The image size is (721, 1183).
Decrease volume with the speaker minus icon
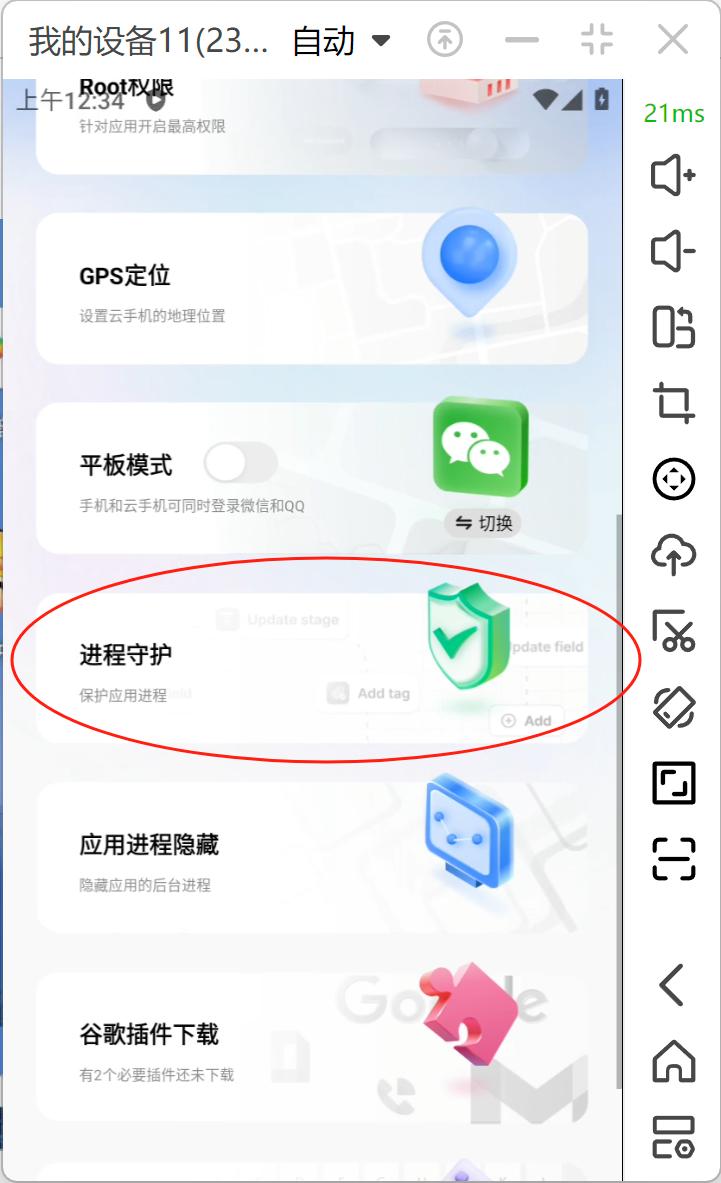[673, 251]
